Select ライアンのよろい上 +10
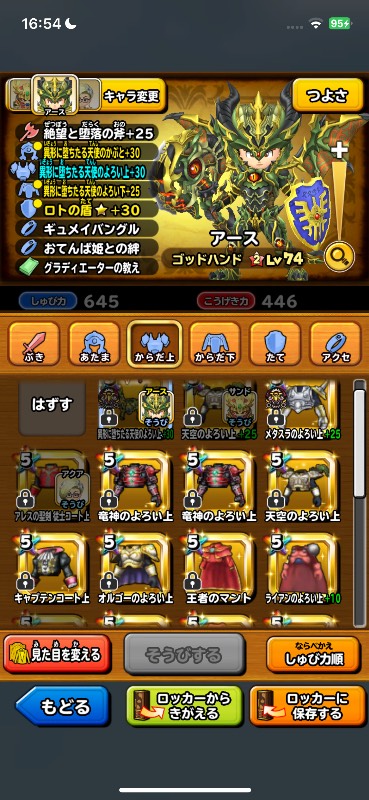369x800 pixels. click(303, 570)
